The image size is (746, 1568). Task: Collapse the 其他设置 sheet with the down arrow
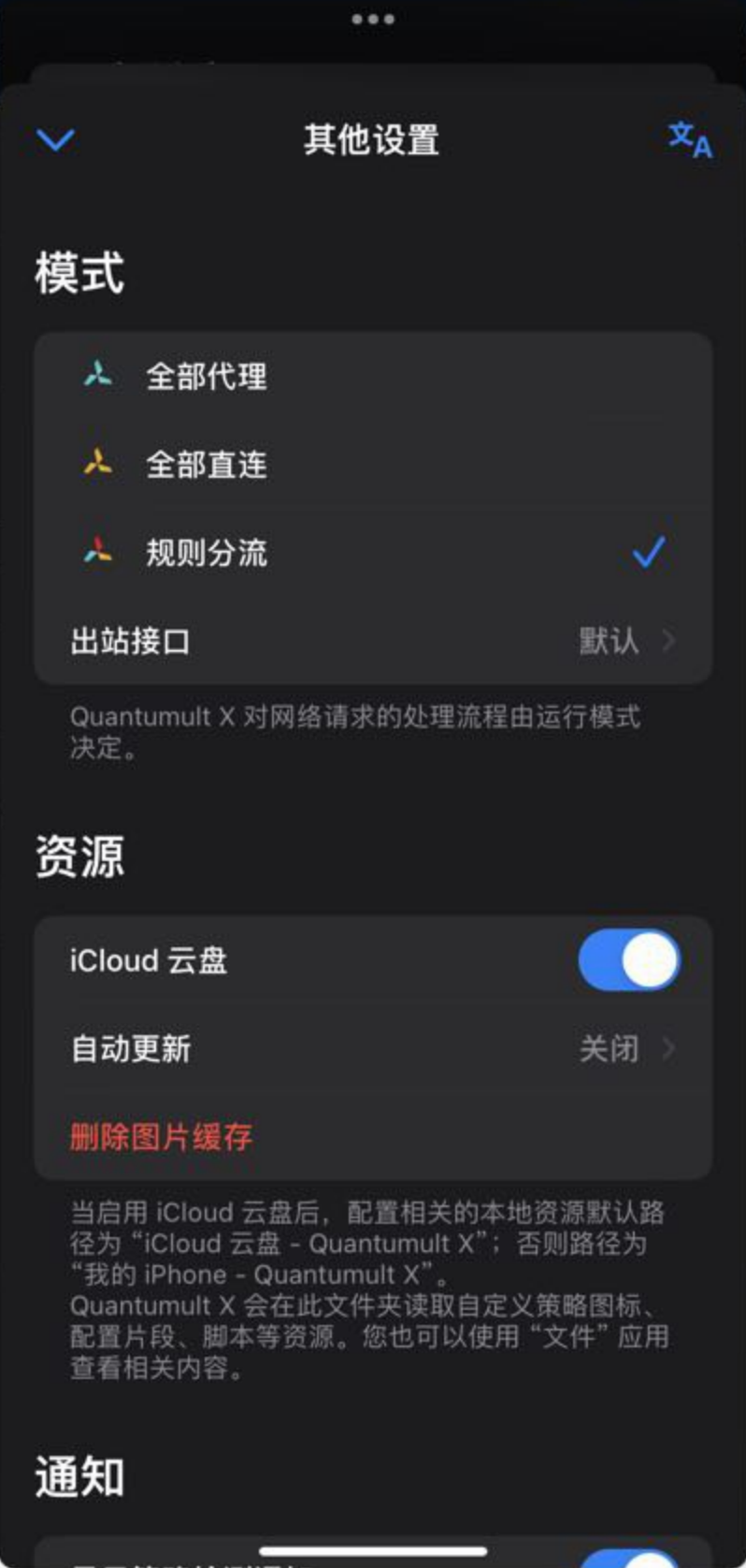(x=55, y=140)
